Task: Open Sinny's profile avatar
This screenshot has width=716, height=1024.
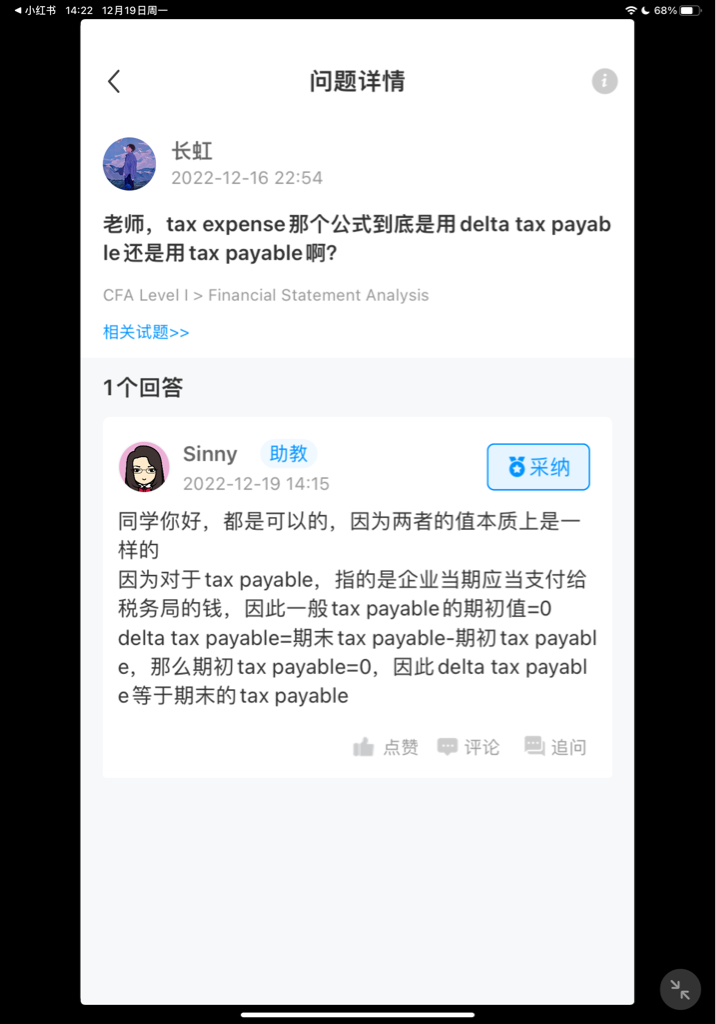Action: coord(144,467)
